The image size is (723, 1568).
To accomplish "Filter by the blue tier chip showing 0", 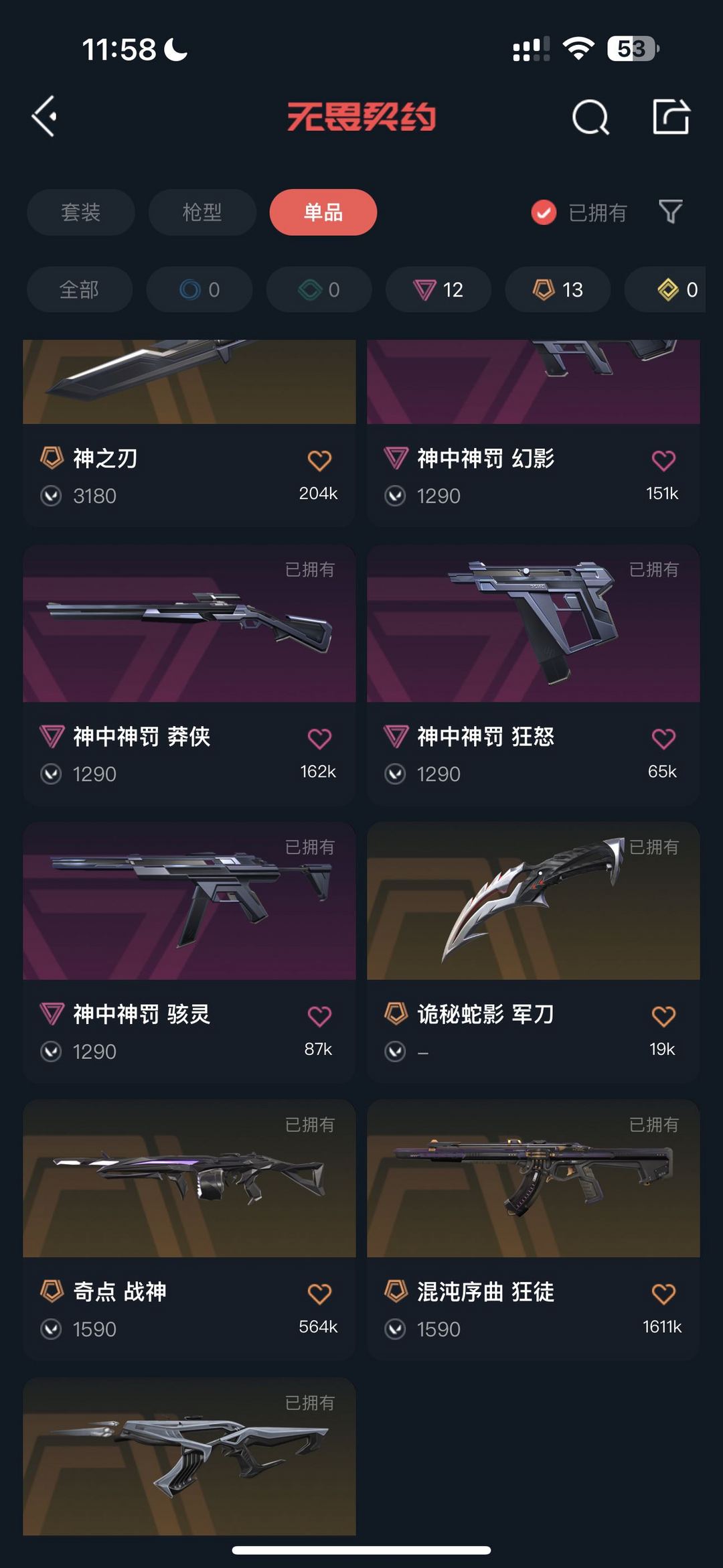I will click(x=199, y=289).
